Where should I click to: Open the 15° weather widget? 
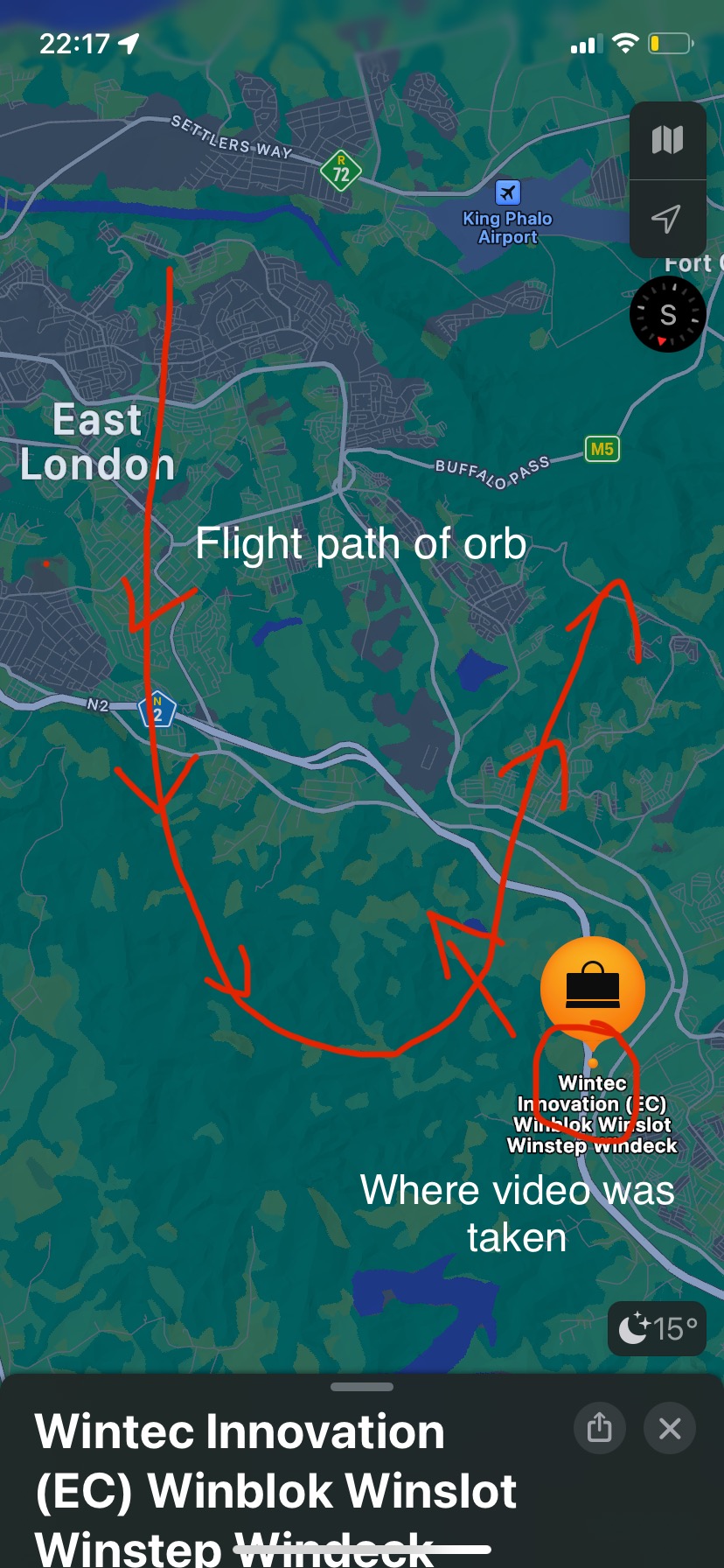(657, 1329)
